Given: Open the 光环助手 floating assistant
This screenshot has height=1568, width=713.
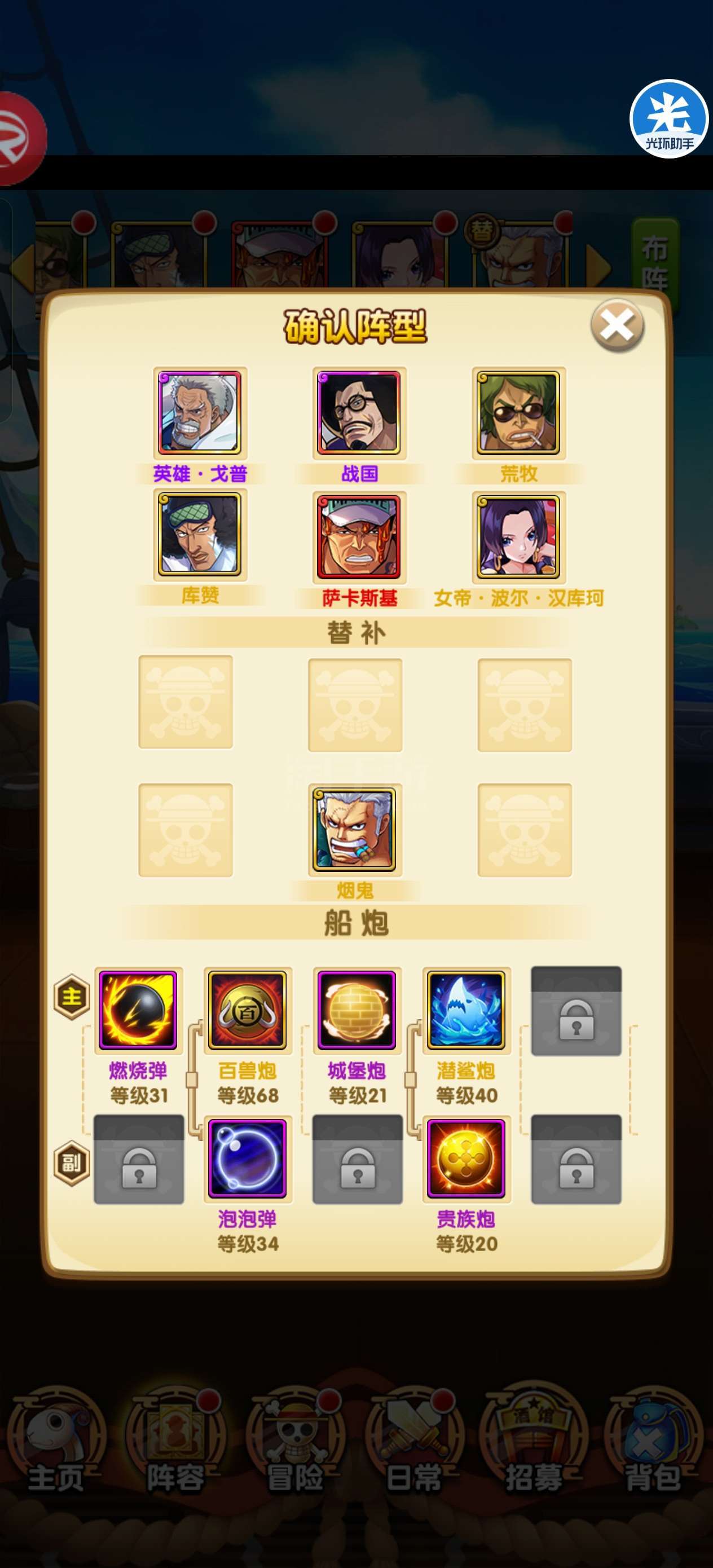Looking at the screenshot, I should point(668,118).
